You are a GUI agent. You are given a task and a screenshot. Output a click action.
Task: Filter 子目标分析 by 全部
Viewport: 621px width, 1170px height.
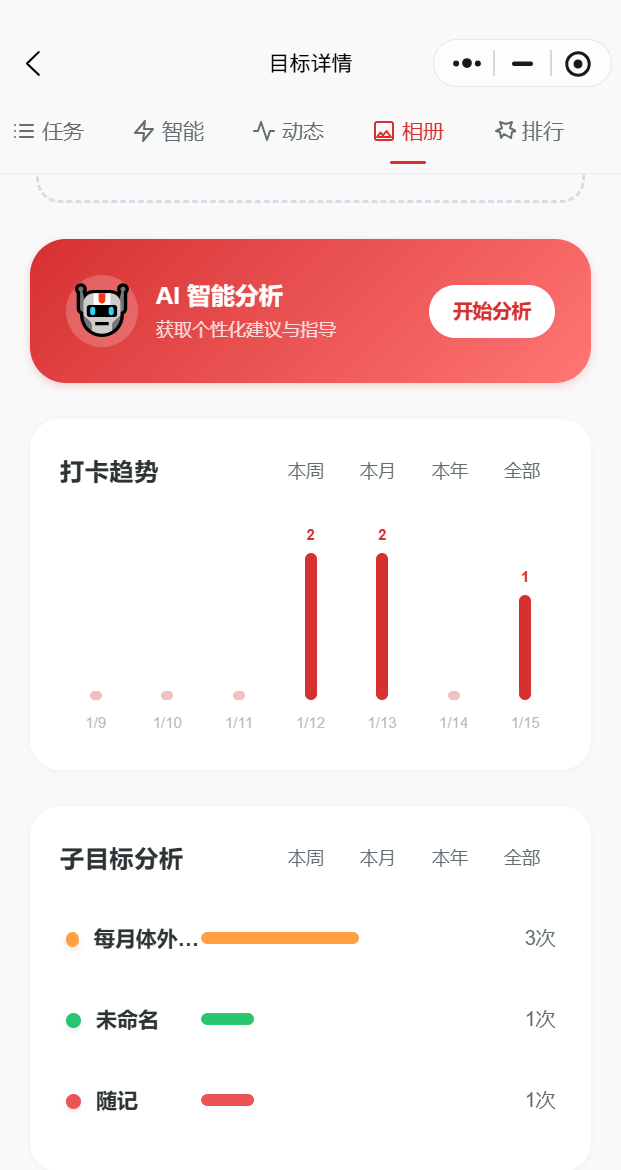(x=522, y=858)
